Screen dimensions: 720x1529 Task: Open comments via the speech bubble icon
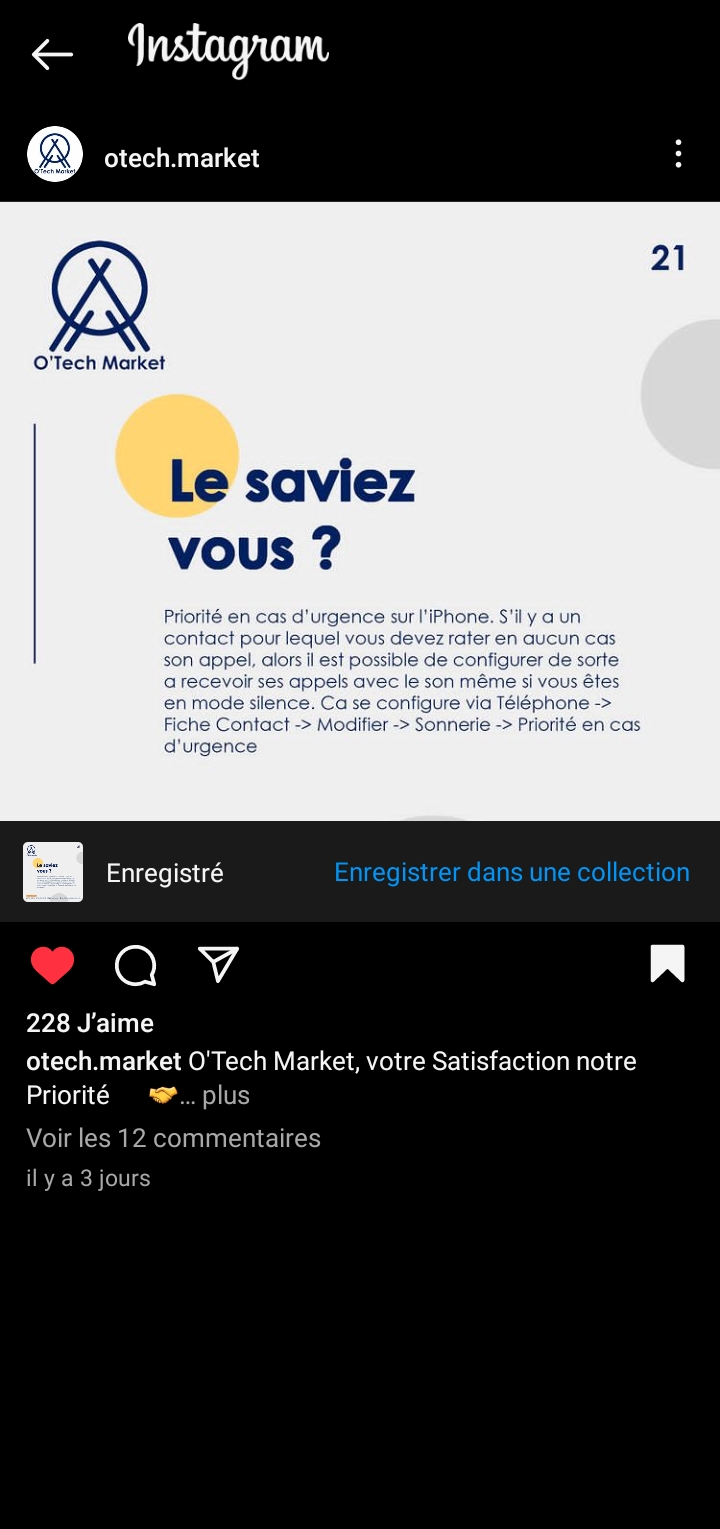[x=136, y=965]
